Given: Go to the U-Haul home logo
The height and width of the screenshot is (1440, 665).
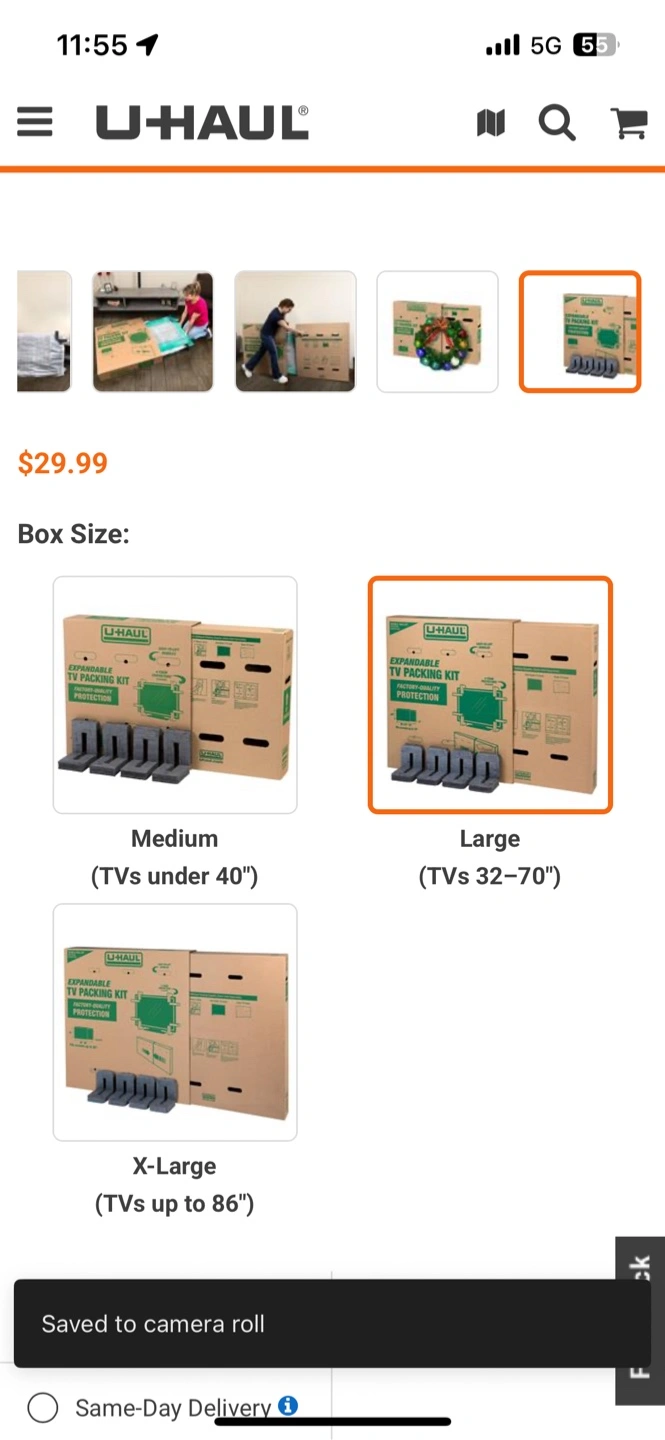Looking at the screenshot, I should pyautogui.click(x=202, y=123).
